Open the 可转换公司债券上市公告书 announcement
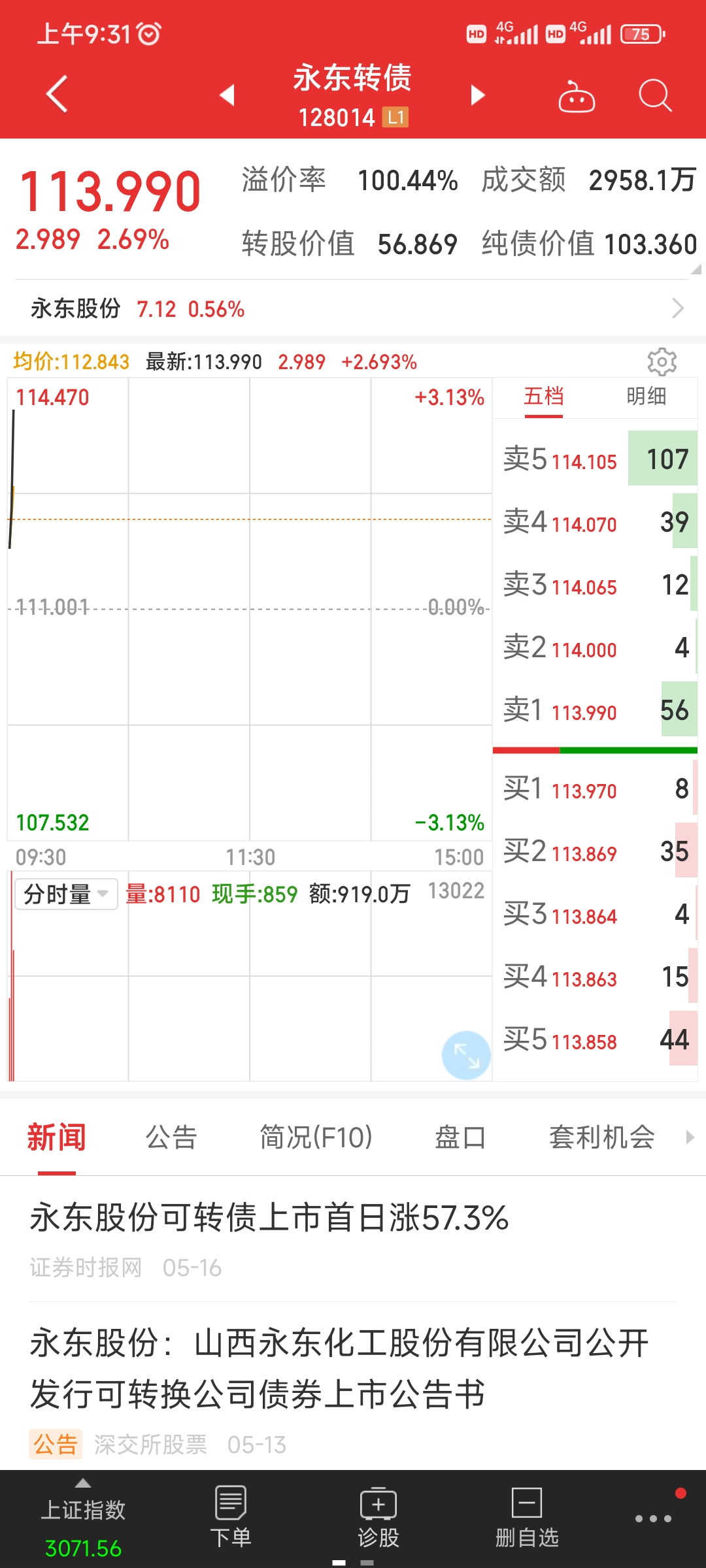Screen dimensions: 706x1568 point(339,1369)
